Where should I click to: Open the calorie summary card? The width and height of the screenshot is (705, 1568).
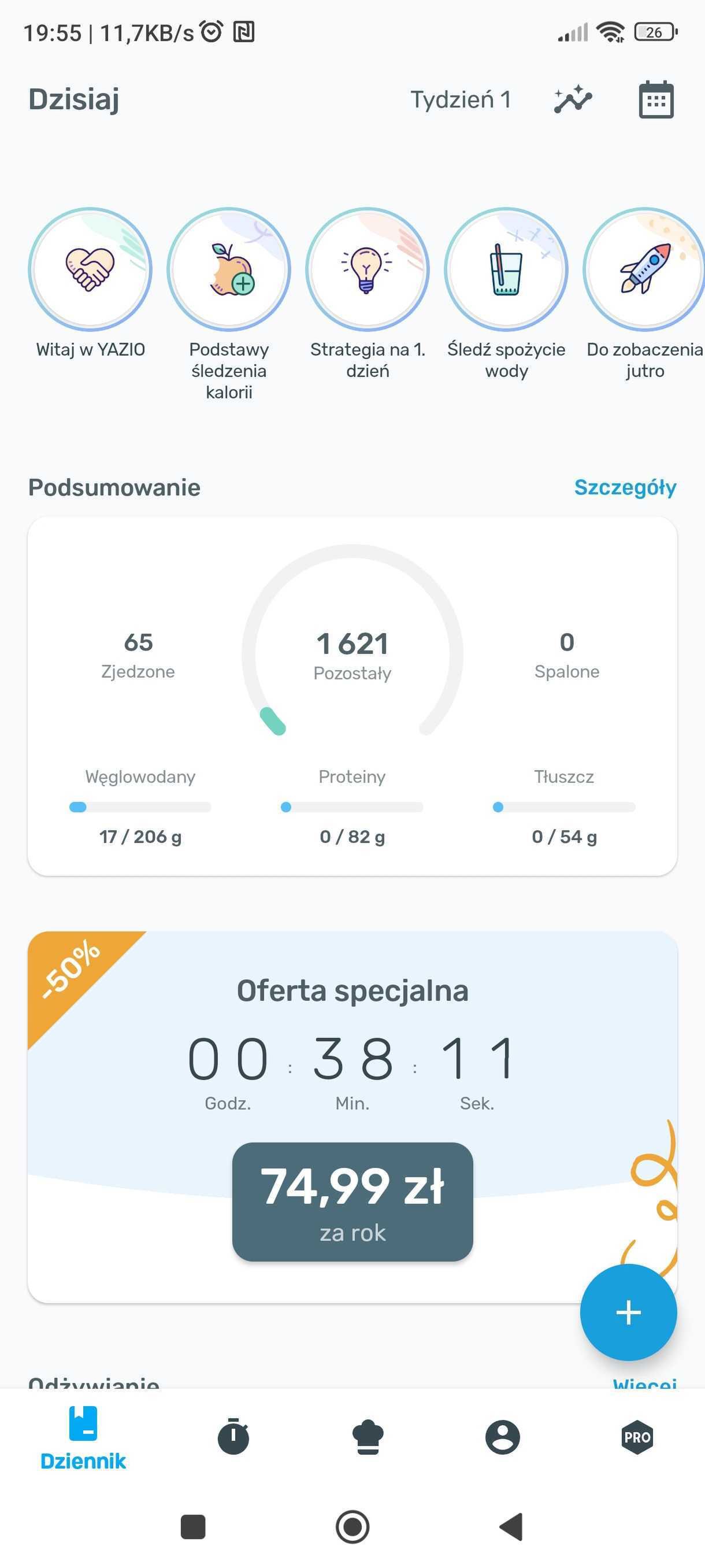pos(352,696)
